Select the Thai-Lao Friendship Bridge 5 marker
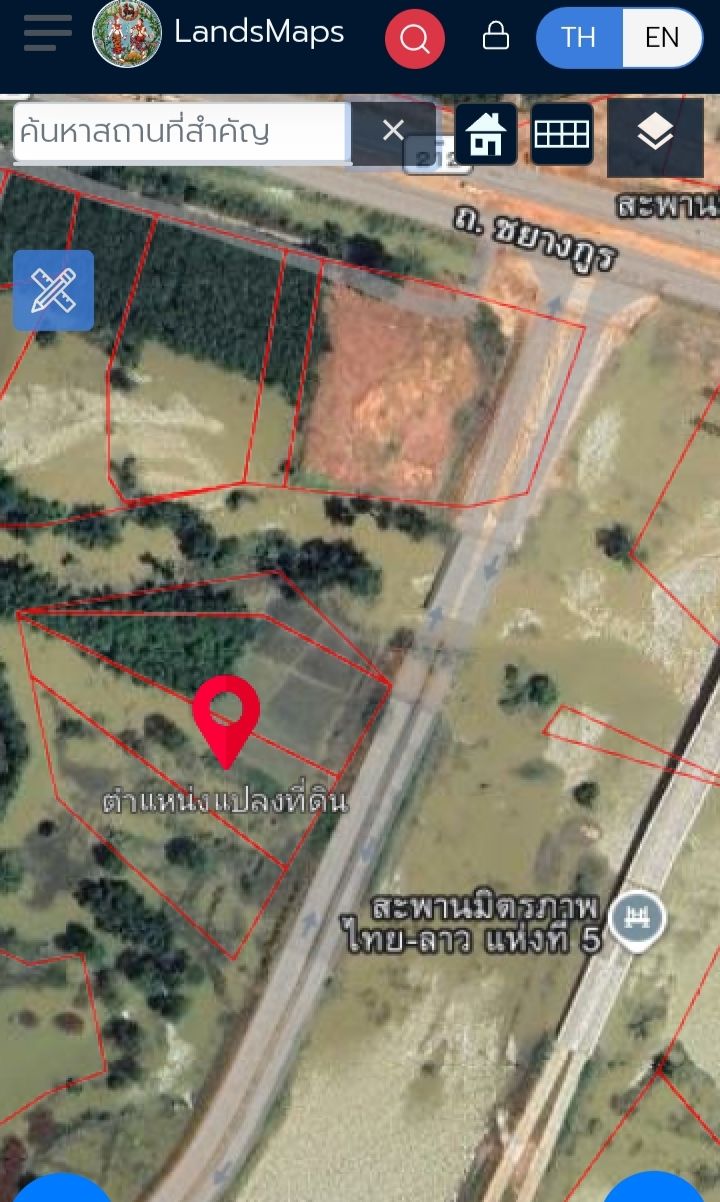This screenshot has width=720, height=1202. point(637,916)
